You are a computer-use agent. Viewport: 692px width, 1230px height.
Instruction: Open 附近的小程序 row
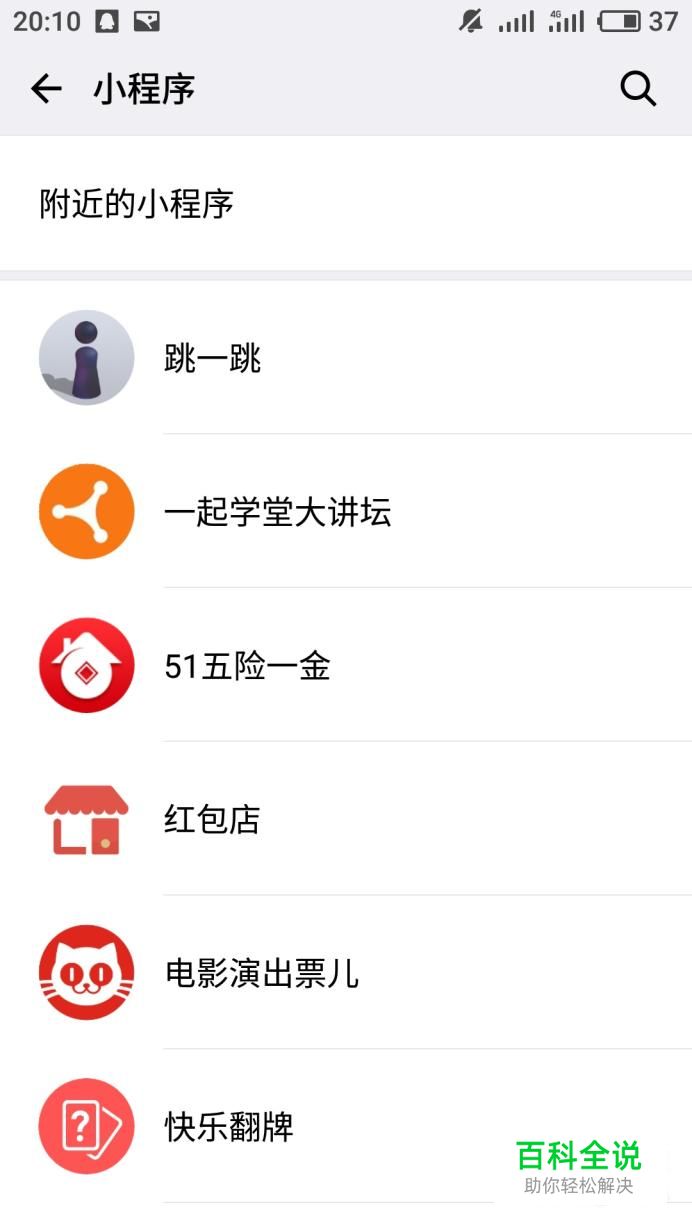[346, 203]
